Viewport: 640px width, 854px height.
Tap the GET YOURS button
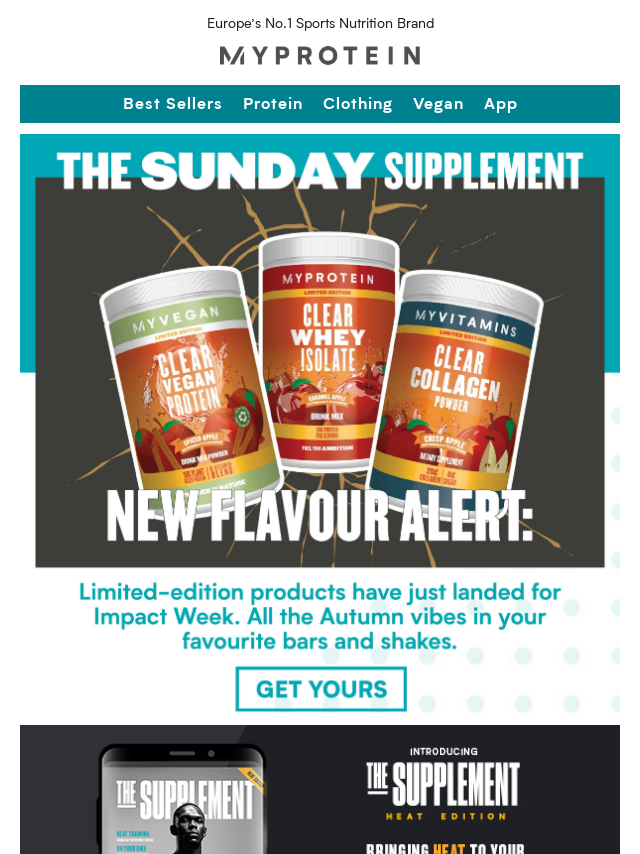click(321, 689)
